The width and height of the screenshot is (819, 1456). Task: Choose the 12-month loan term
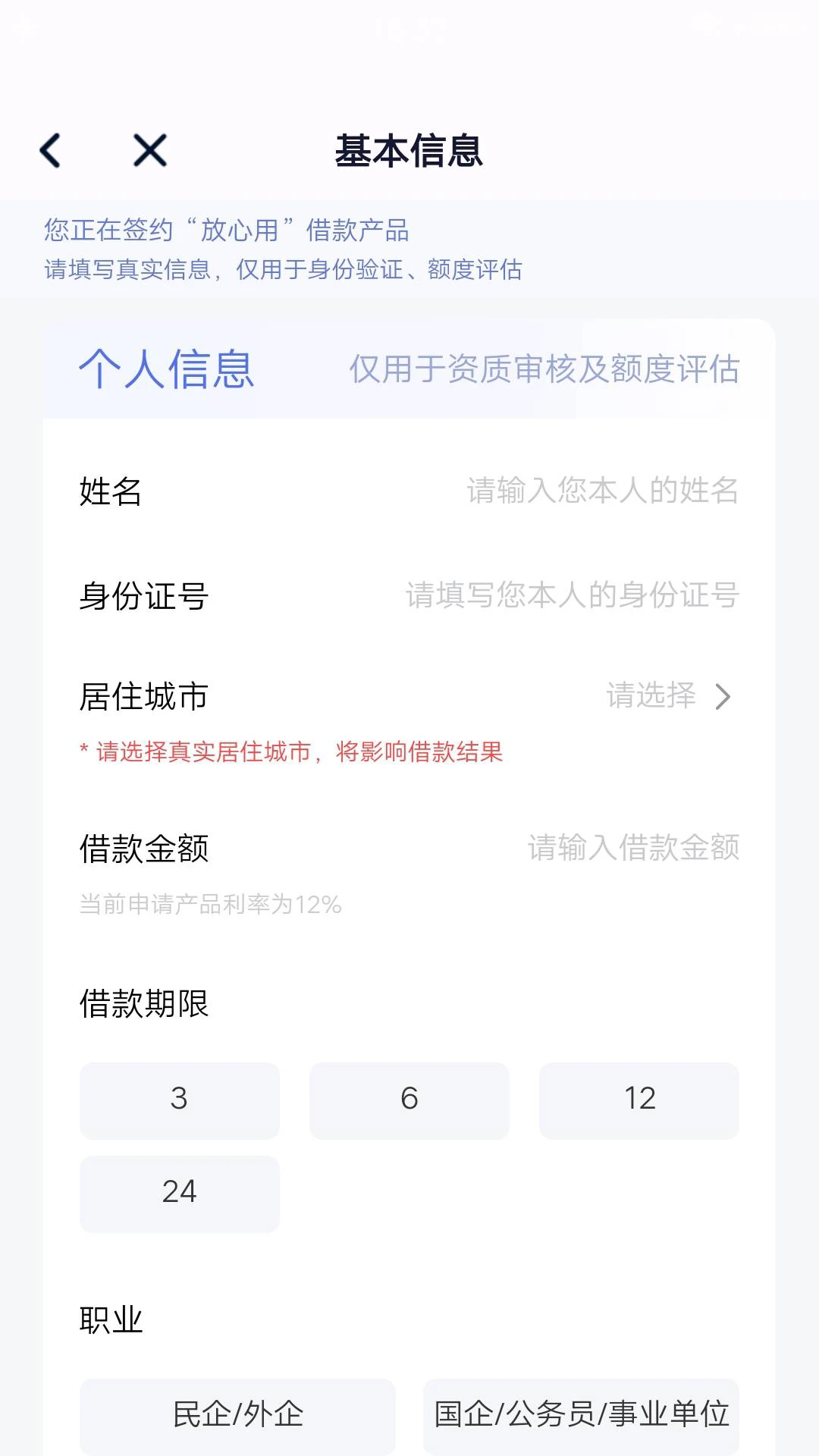click(x=639, y=1100)
